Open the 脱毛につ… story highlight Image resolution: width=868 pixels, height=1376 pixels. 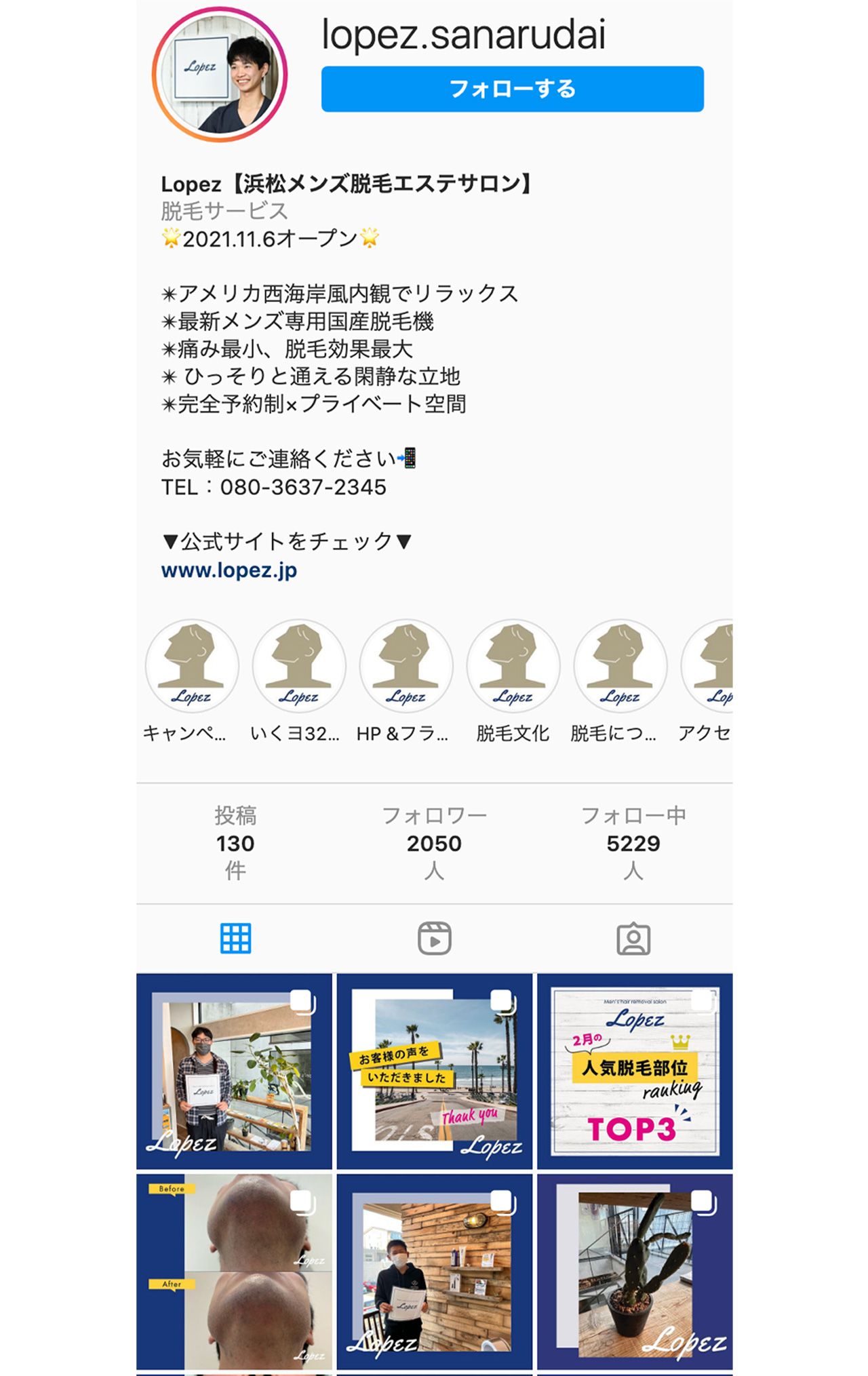[619, 666]
